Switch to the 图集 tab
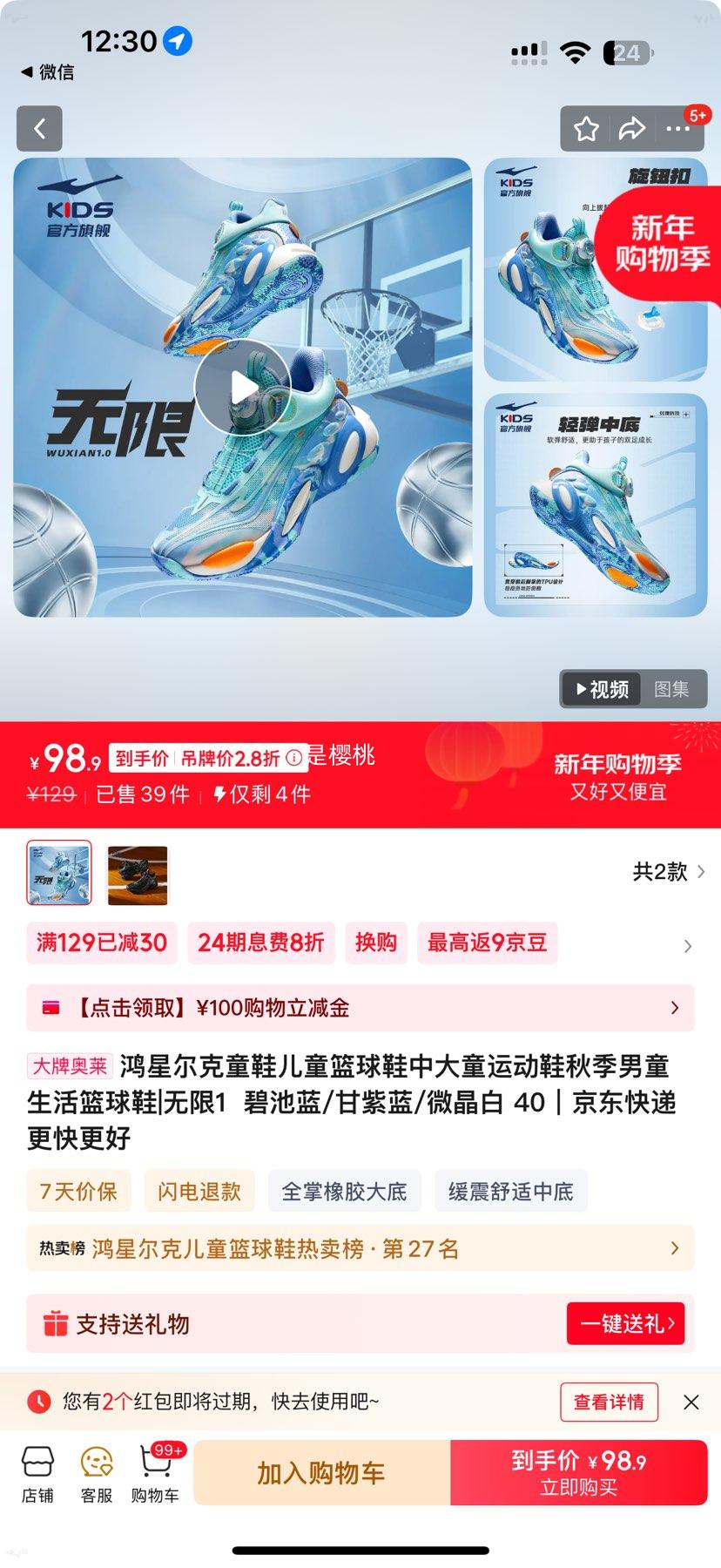Screen dimensions: 721x1568 coord(675,689)
